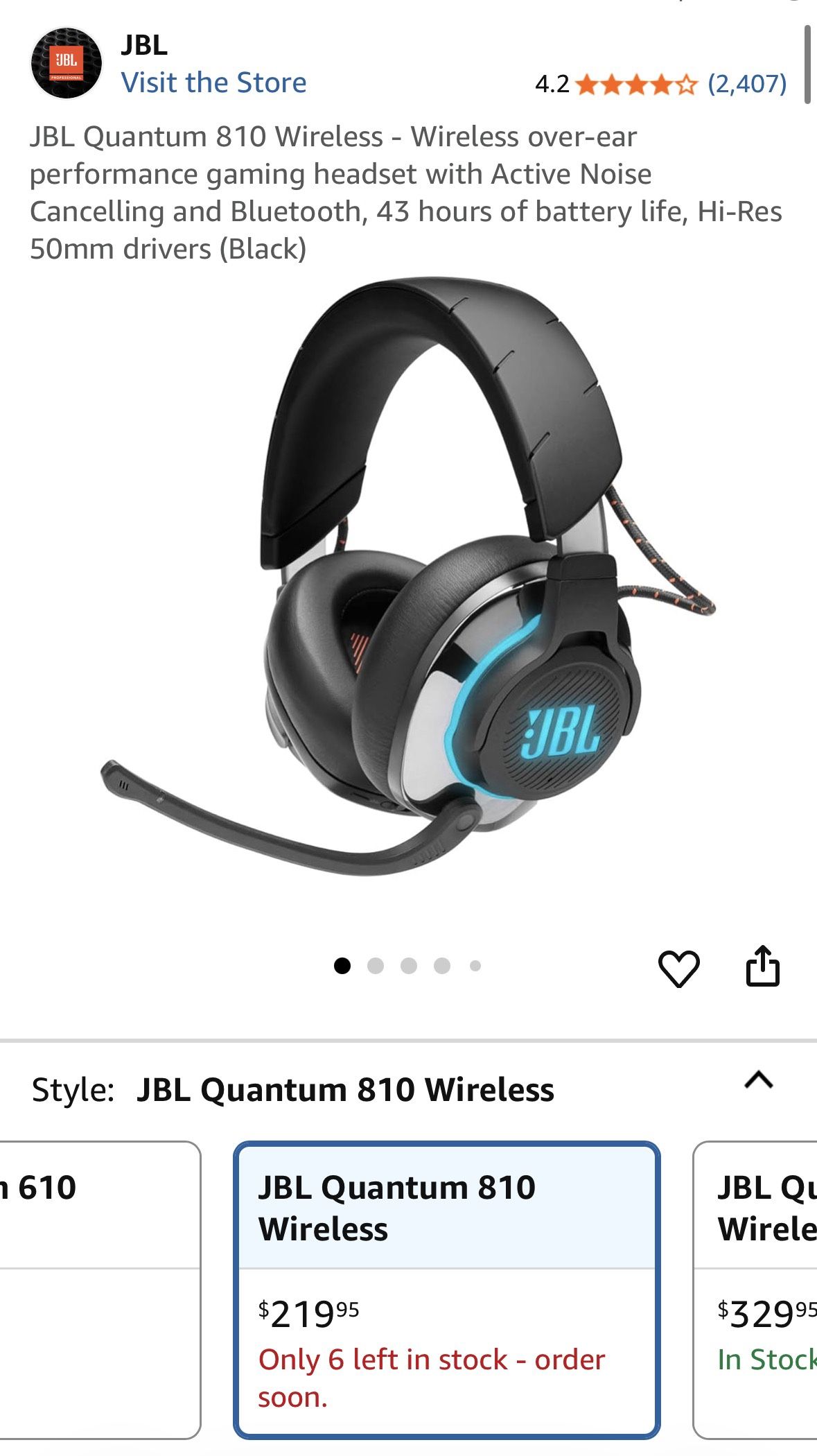Open the JBL store via brand logo
The image size is (817, 1456).
point(66,61)
